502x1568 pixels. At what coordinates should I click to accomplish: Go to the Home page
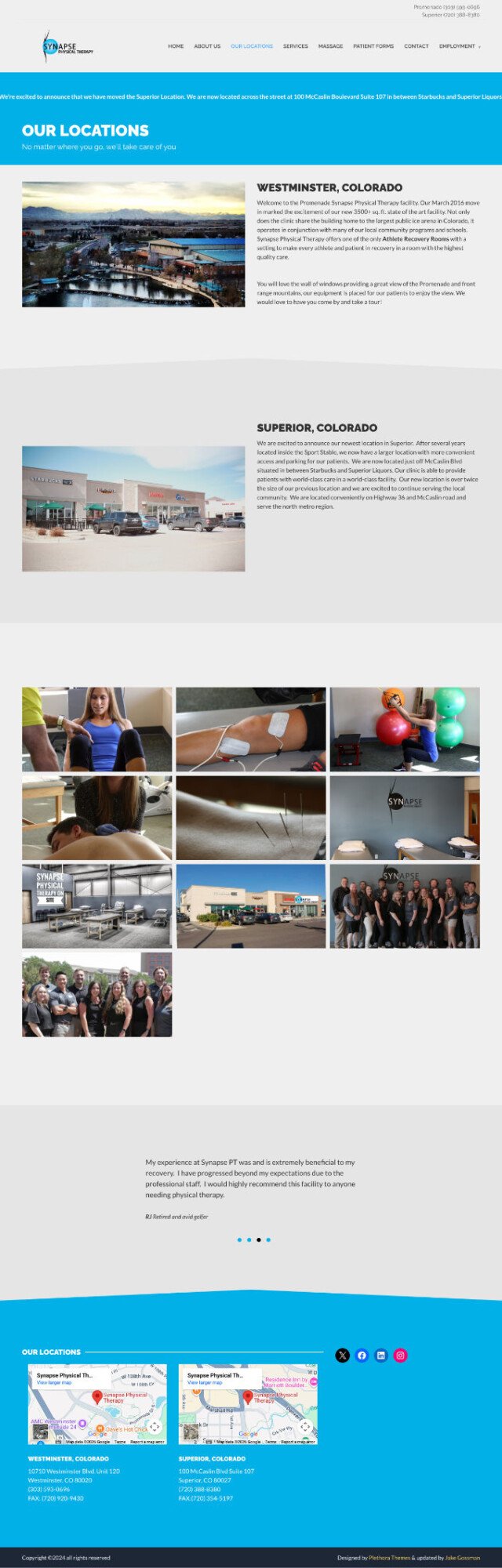point(176,46)
